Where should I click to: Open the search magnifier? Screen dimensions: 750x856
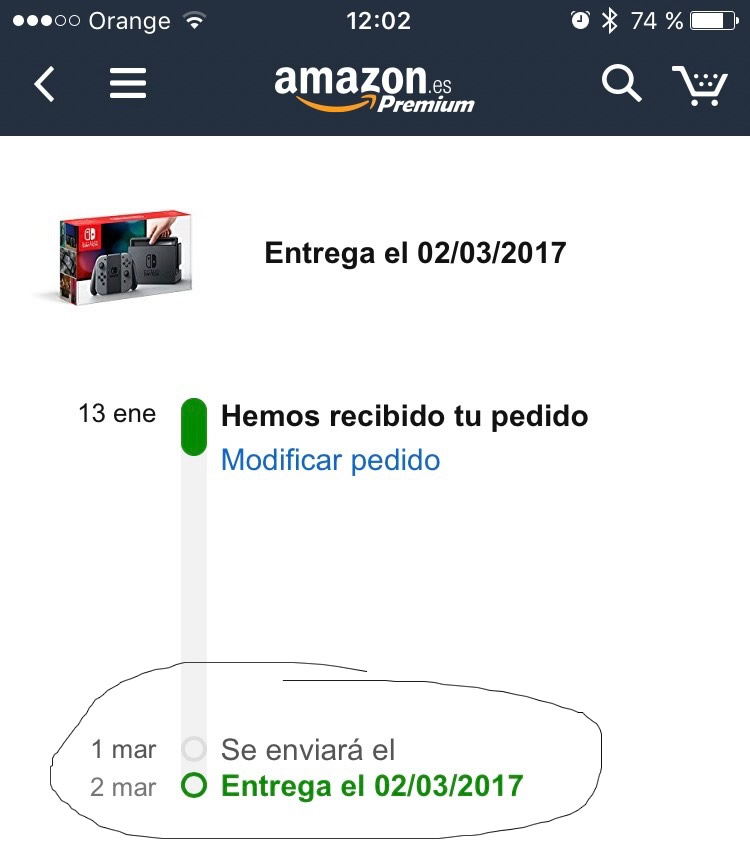pos(621,85)
